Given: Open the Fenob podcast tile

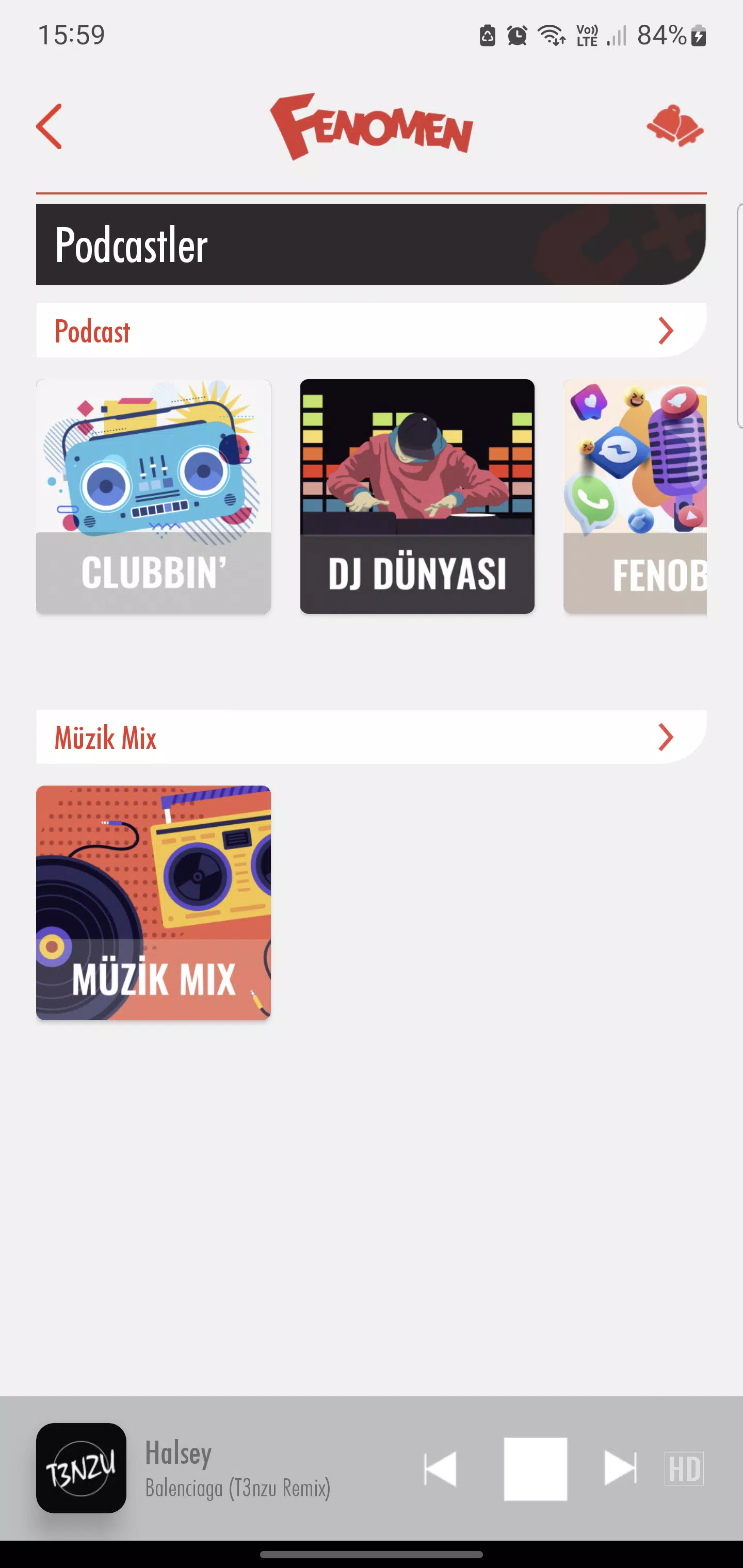Looking at the screenshot, I should pyautogui.click(x=635, y=496).
